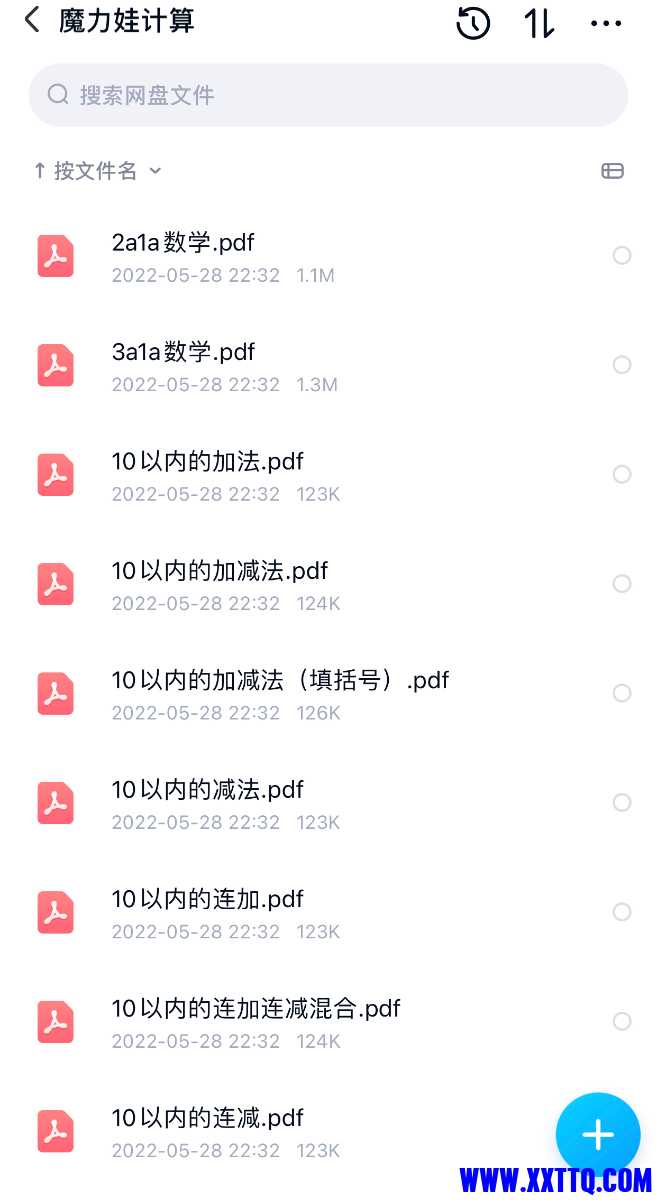Tap the 搜索网盘文件 search box

pyautogui.click(x=328, y=95)
